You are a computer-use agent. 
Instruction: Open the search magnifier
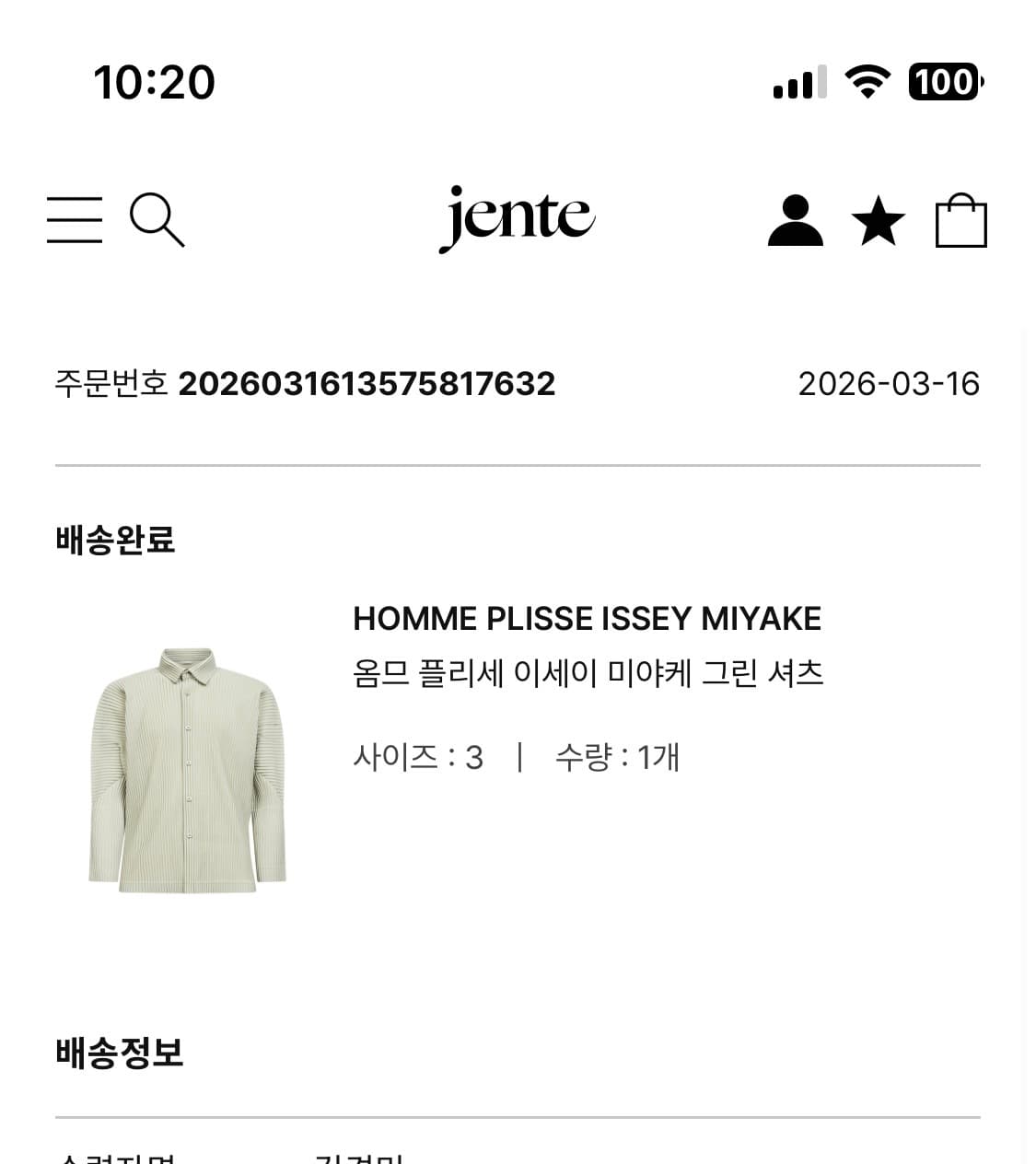(157, 219)
